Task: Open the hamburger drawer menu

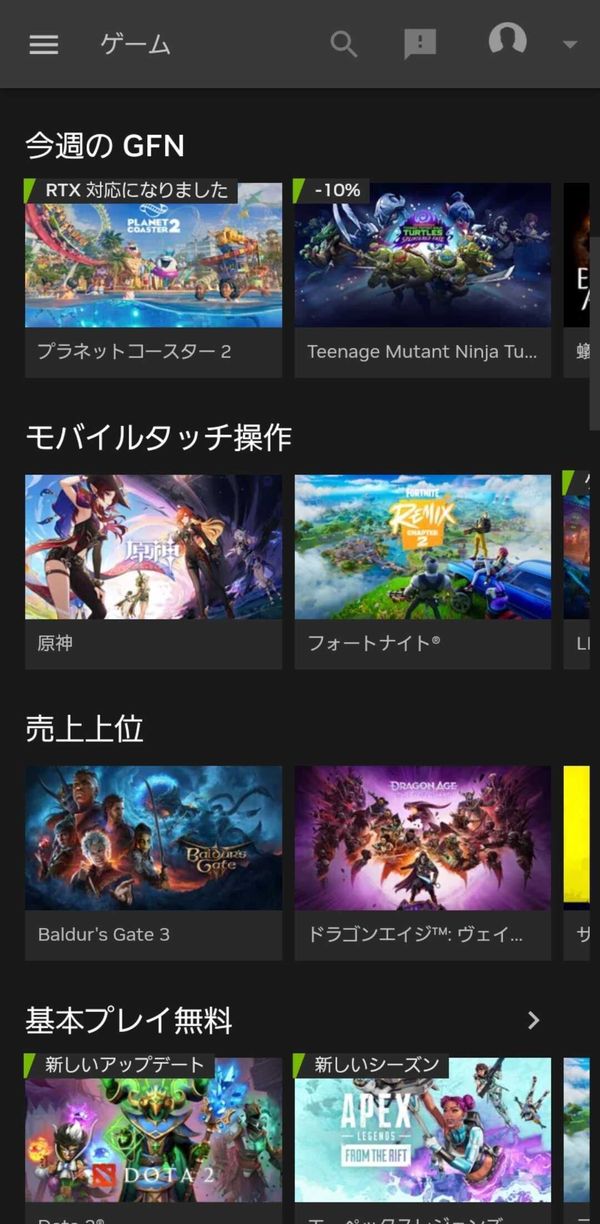Action: [x=44, y=45]
